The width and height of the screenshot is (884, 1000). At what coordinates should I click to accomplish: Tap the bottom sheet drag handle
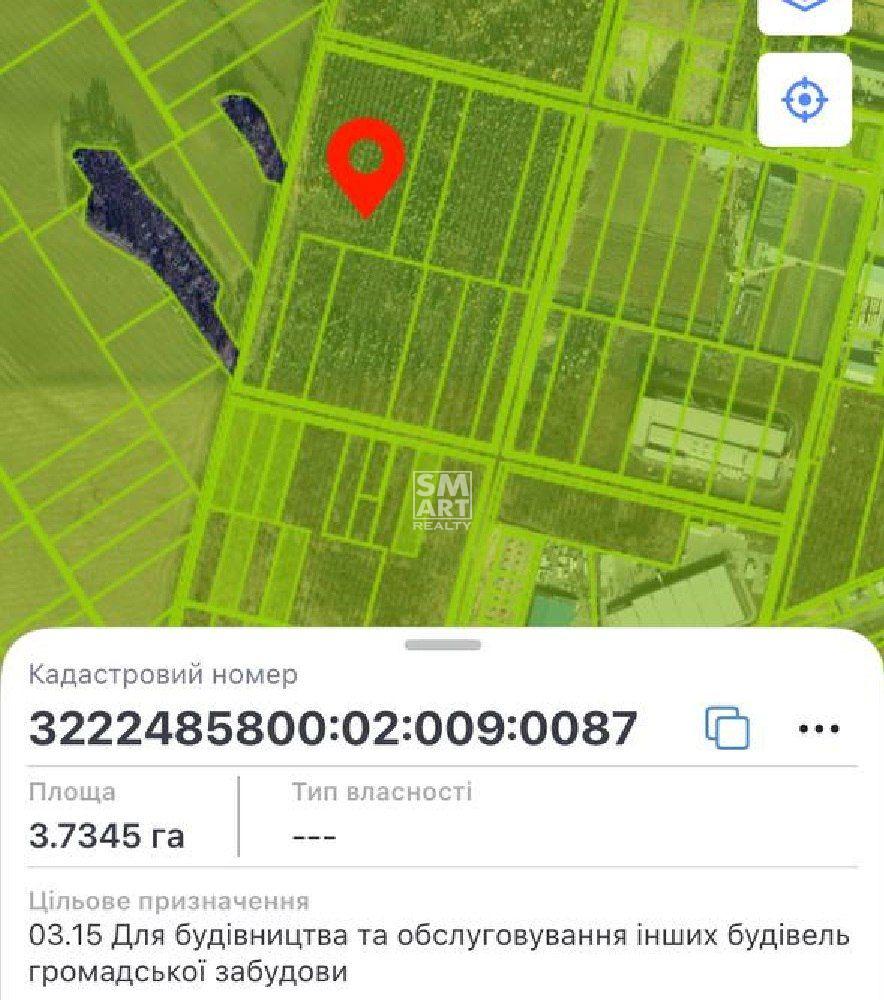pyautogui.click(x=442, y=645)
